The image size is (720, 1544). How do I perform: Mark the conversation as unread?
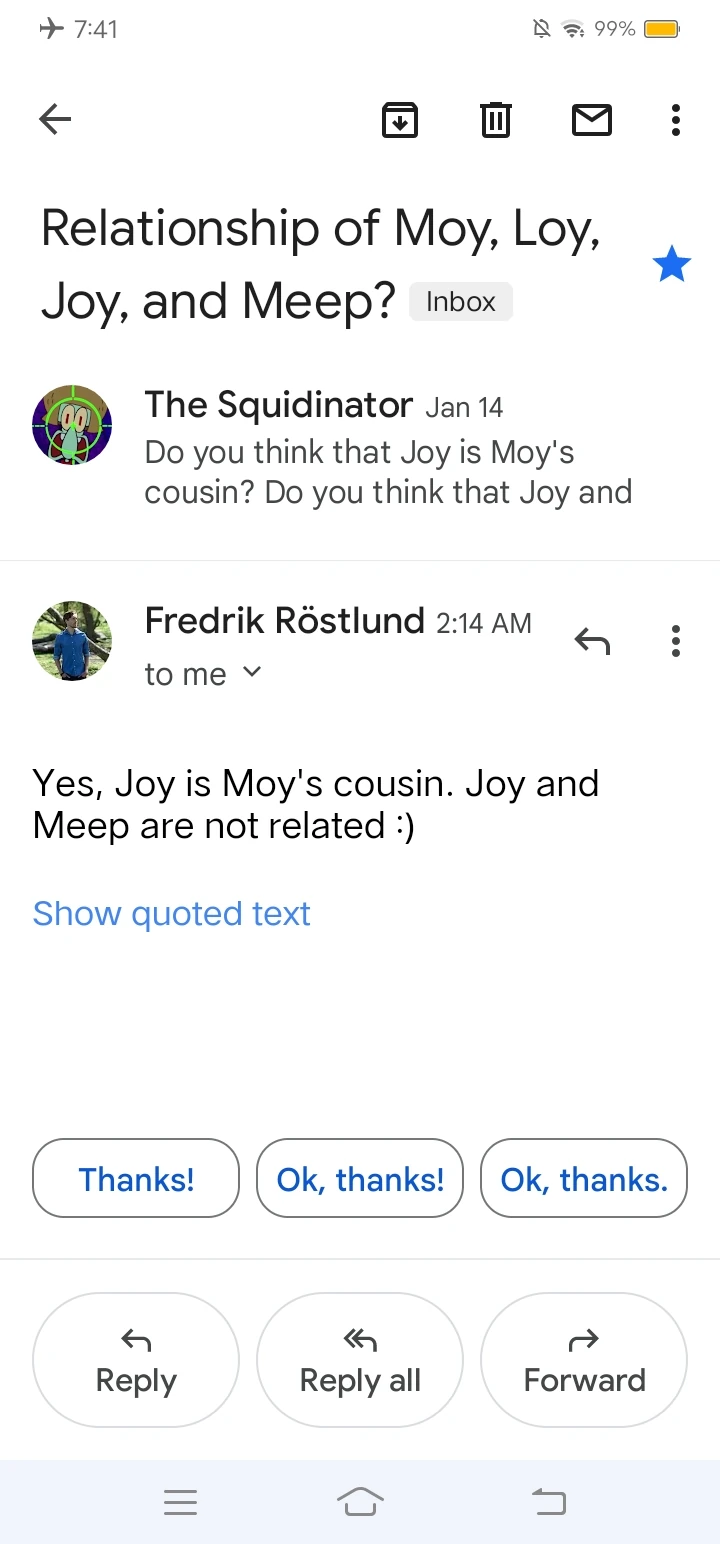tap(591, 120)
